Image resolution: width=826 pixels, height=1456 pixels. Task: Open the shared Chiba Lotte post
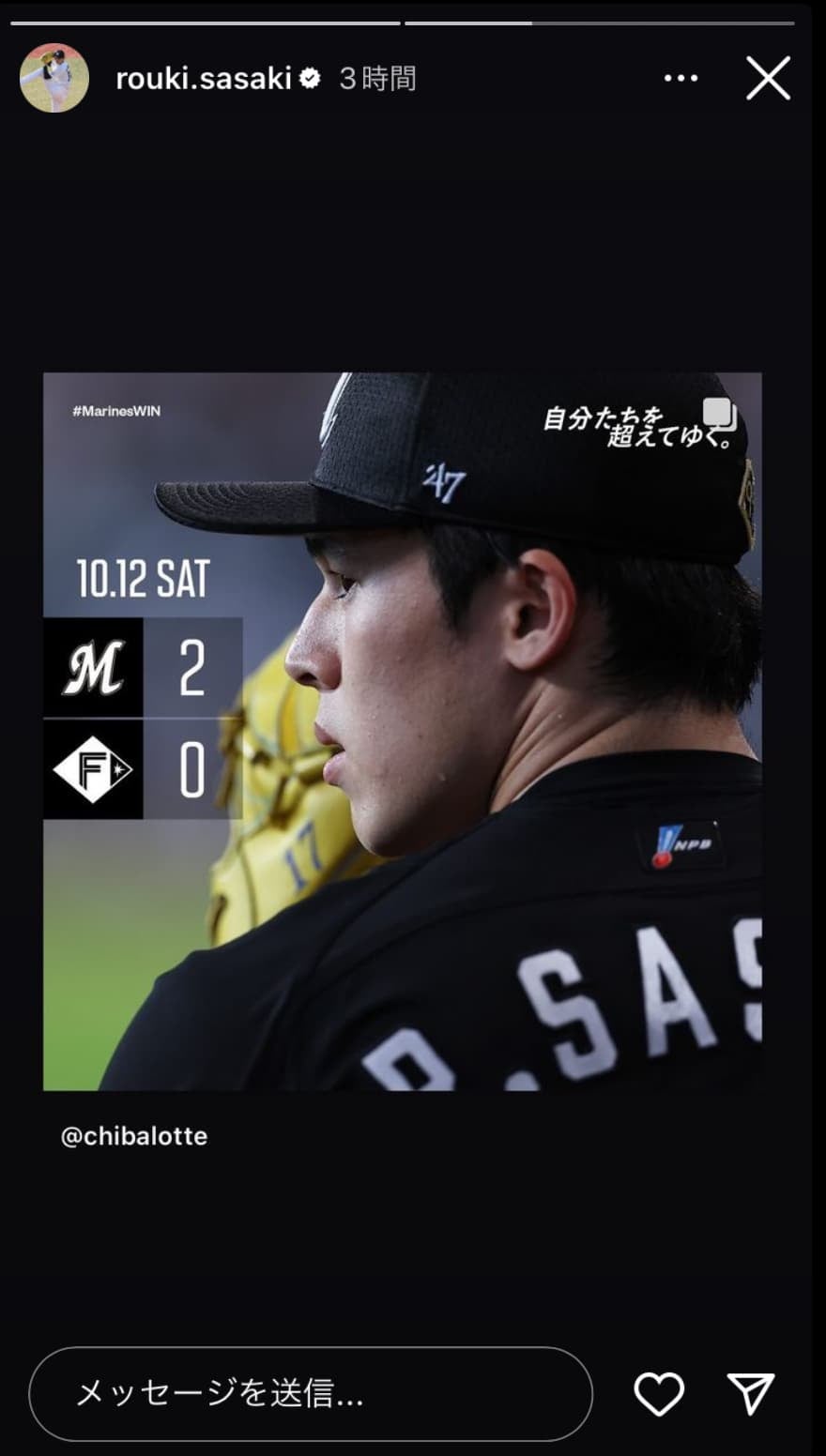click(402, 731)
